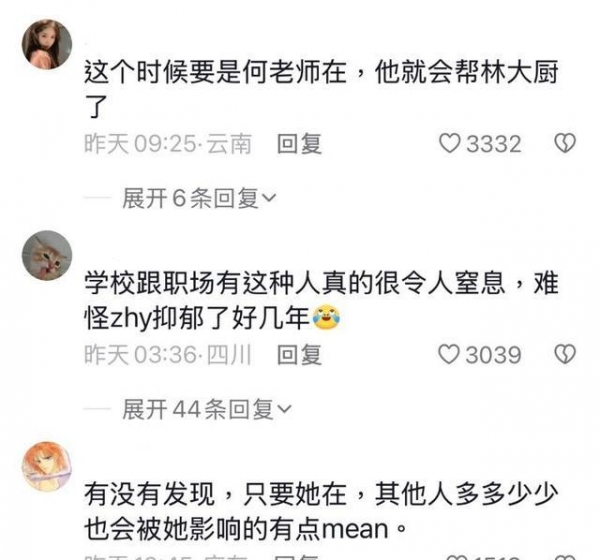This screenshot has height=560, width=600.
Task: Like the comment about 何老师
Action: click(x=450, y=144)
